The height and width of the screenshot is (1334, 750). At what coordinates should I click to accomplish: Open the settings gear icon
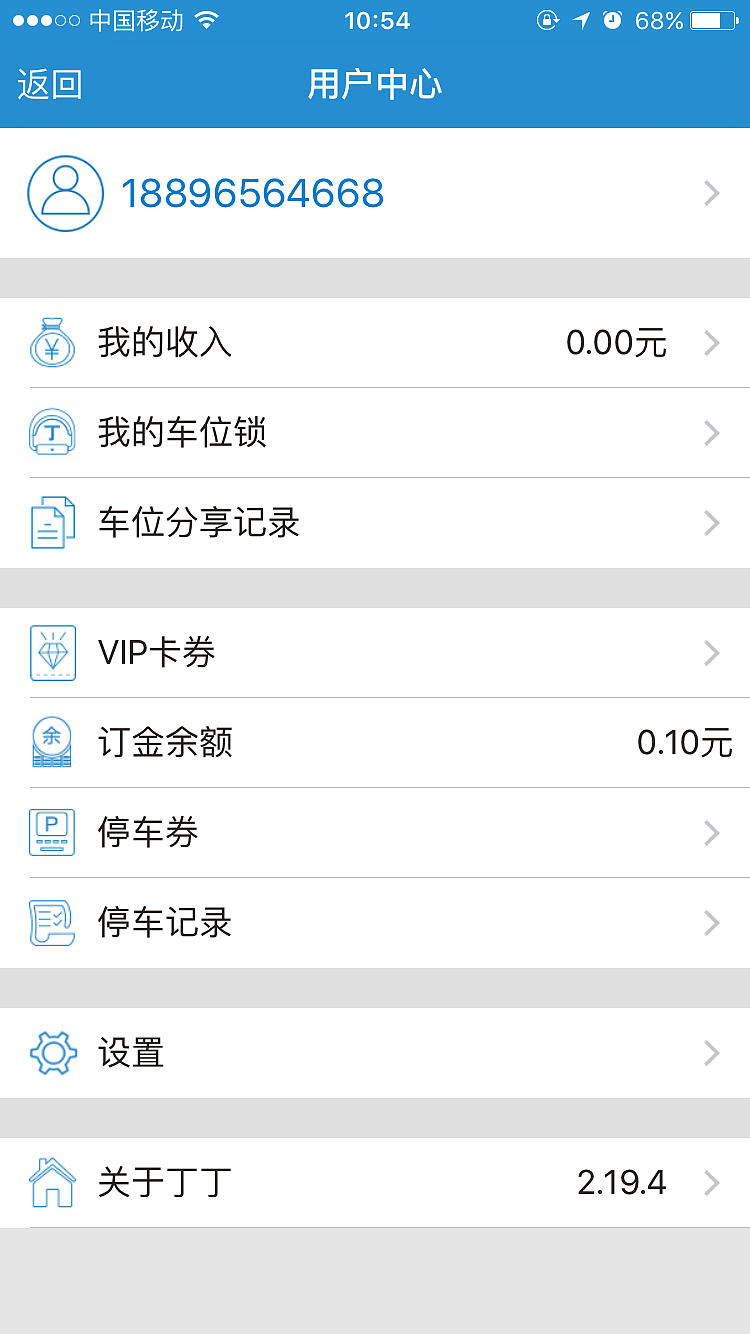(52, 1053)
